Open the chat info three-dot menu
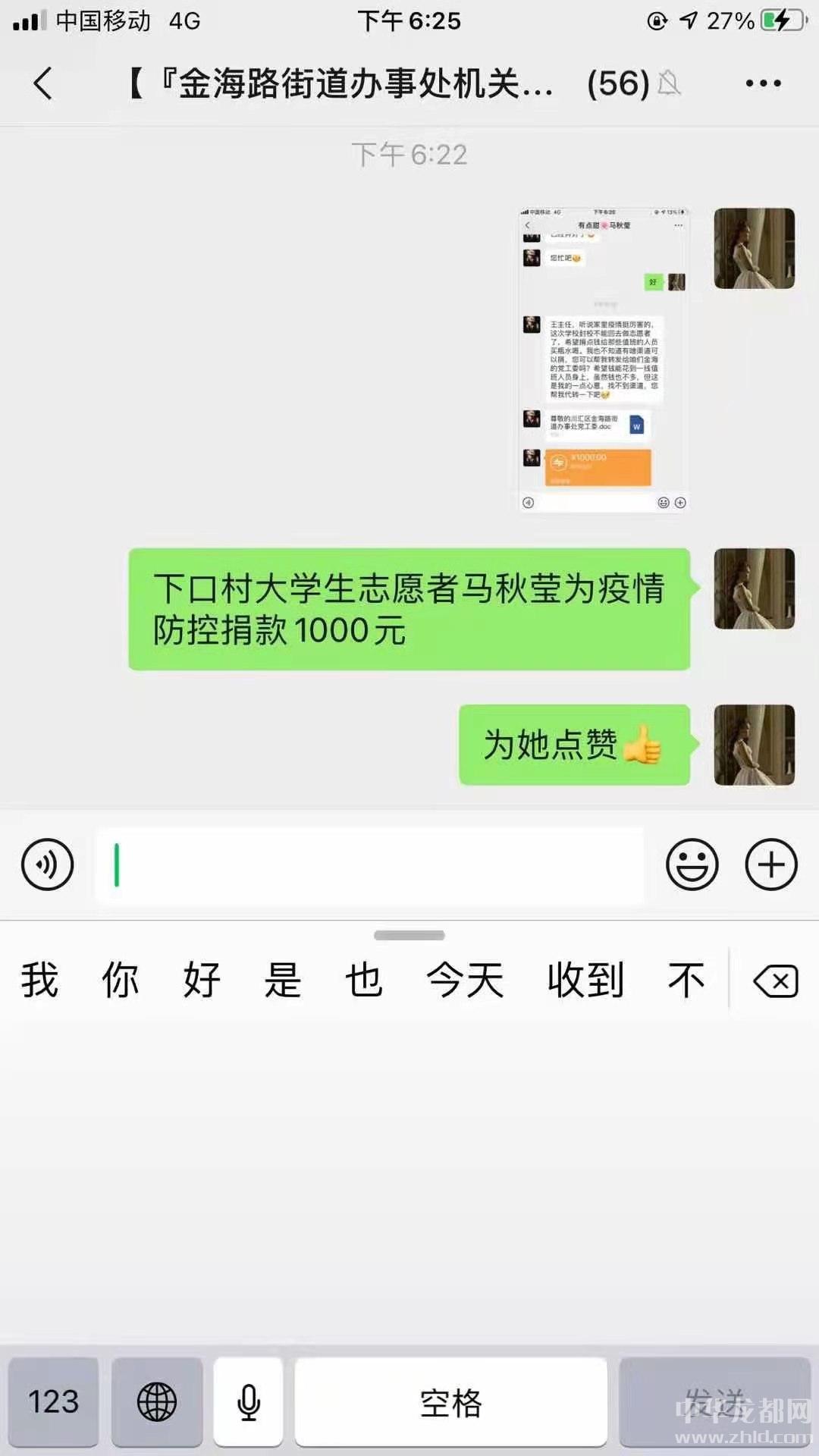Viewport: 819px width, 1456px height. pos(763,83)
